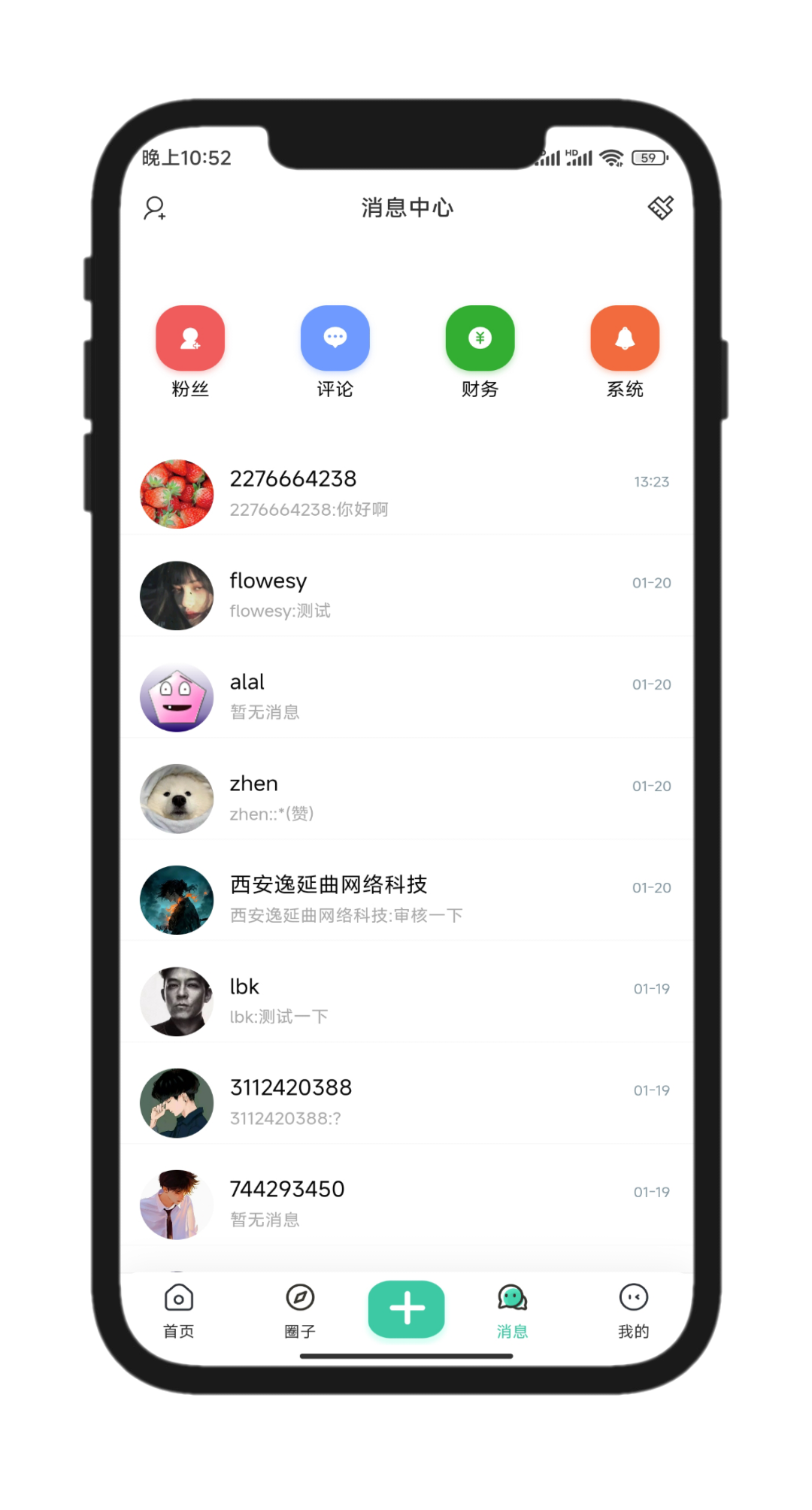Tap the green plus create button
Screen dimensions: 812x1510
pos(406,1307)
